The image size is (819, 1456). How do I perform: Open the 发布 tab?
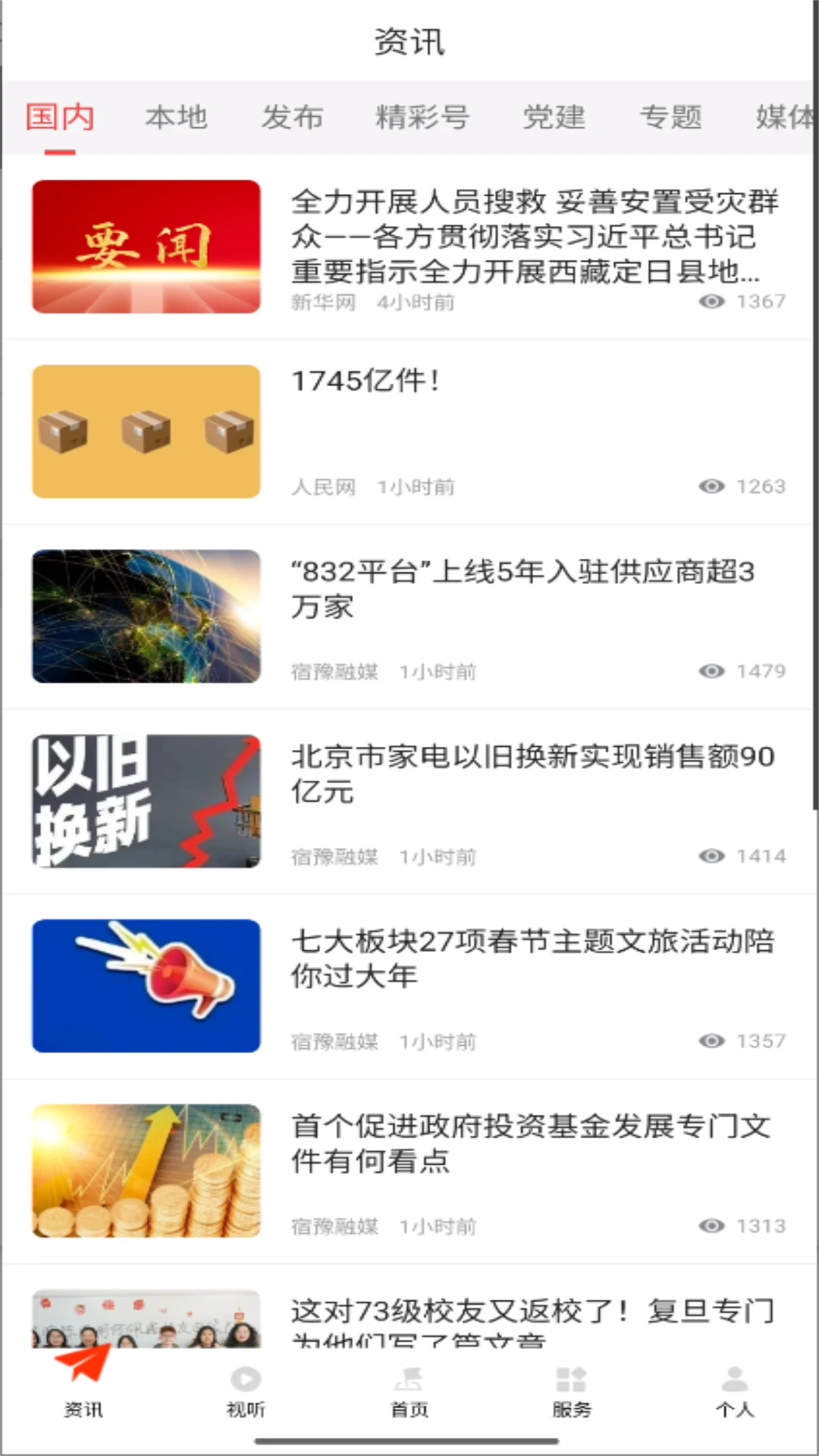pyautogui.click(x=293, y=118)
